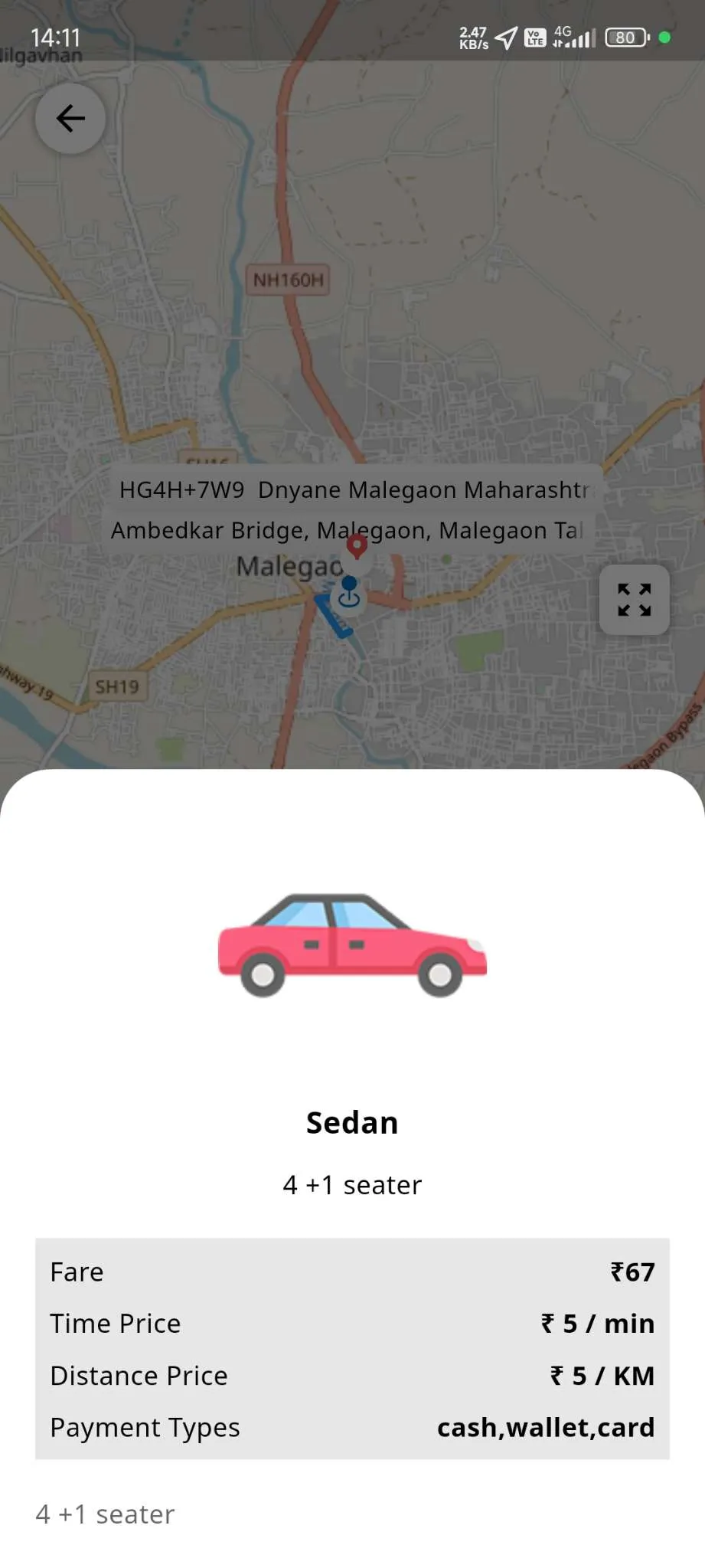The width and height of the screenshot is (705, 1568).
Task: Click the SH19 highway label on the map
Action: (116, 686)
